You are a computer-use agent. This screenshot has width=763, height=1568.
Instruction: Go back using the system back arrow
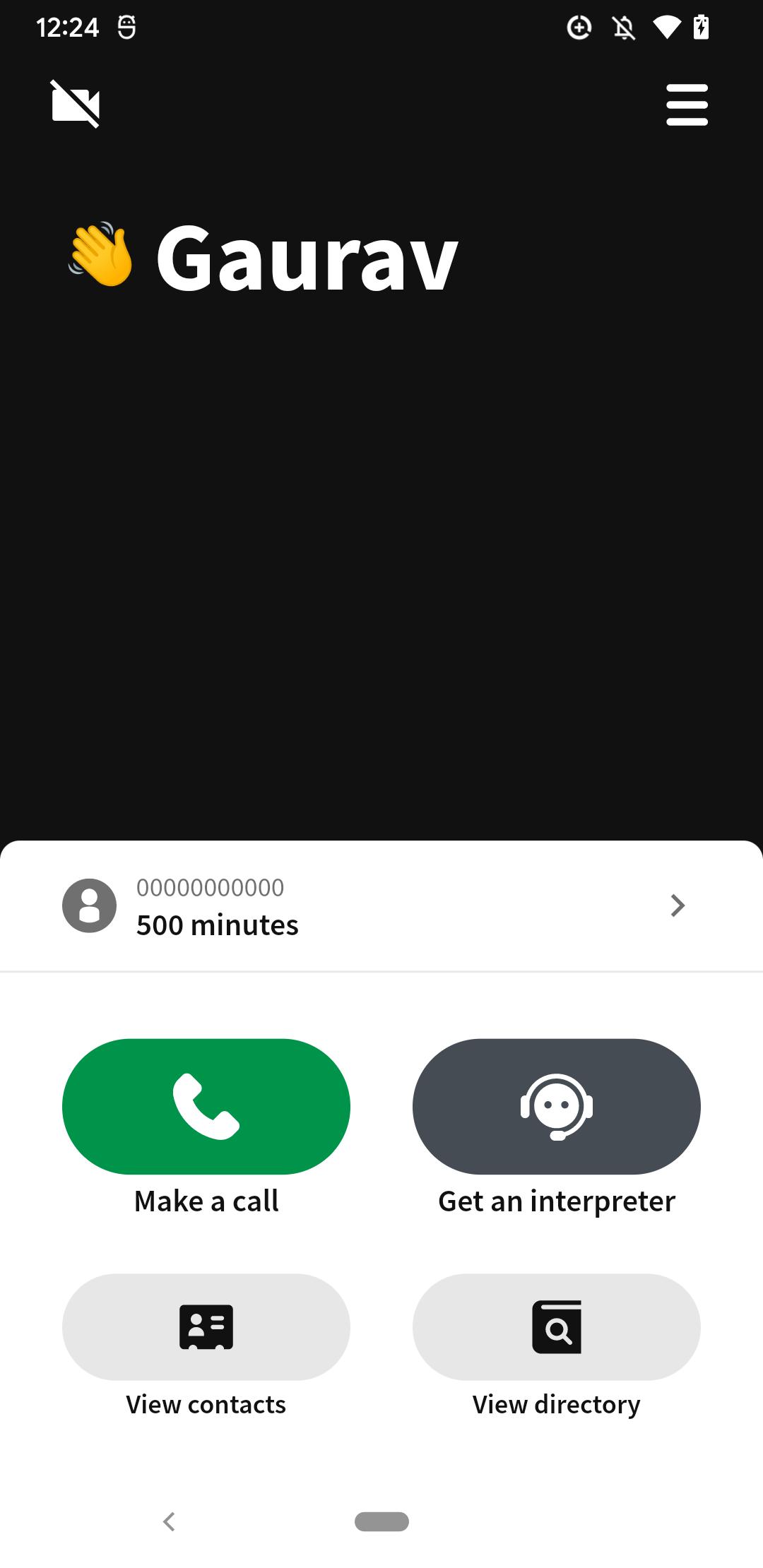pos(169,1521)
